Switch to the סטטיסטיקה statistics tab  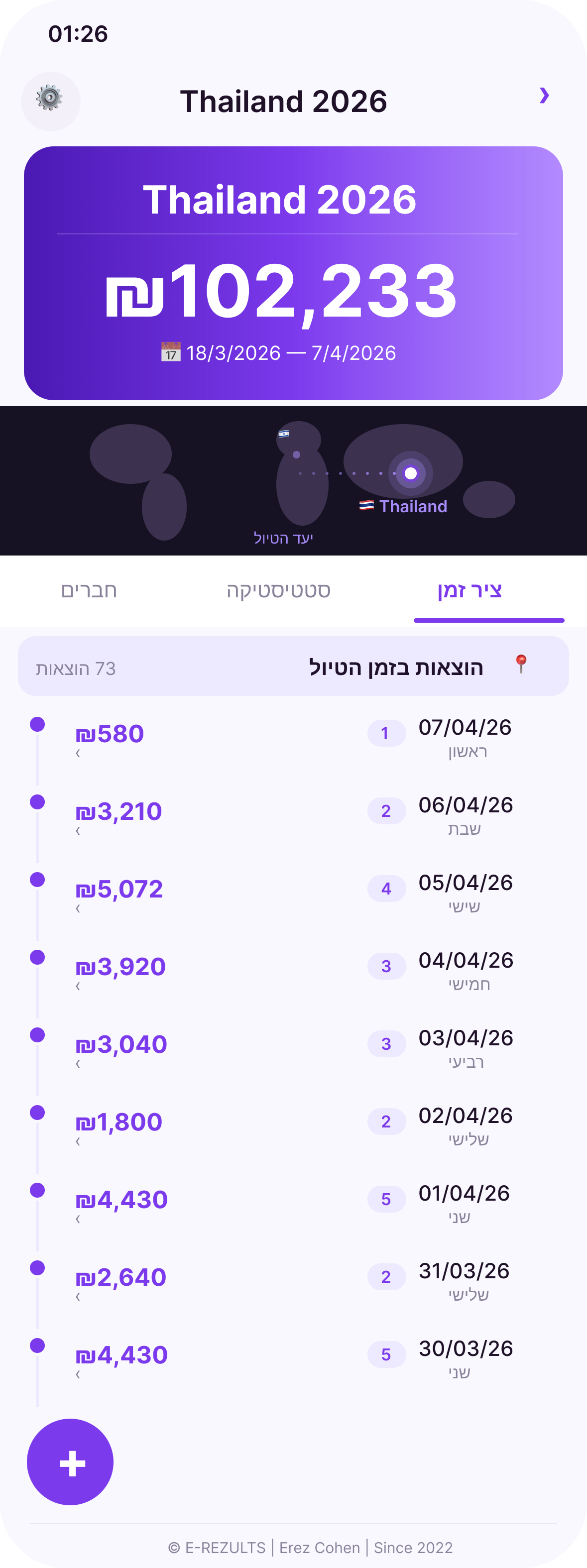[x=277, y=590]
